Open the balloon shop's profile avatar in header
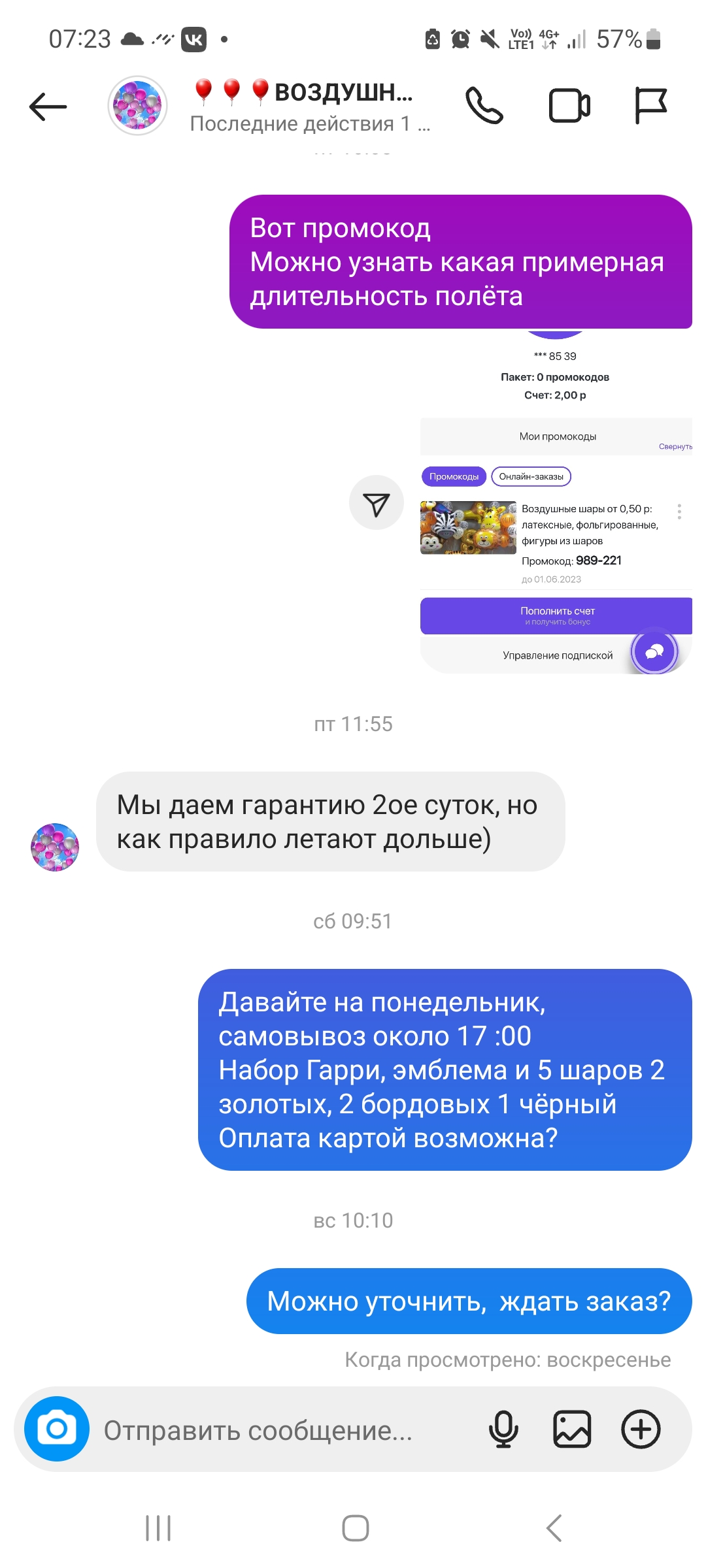 137,106
